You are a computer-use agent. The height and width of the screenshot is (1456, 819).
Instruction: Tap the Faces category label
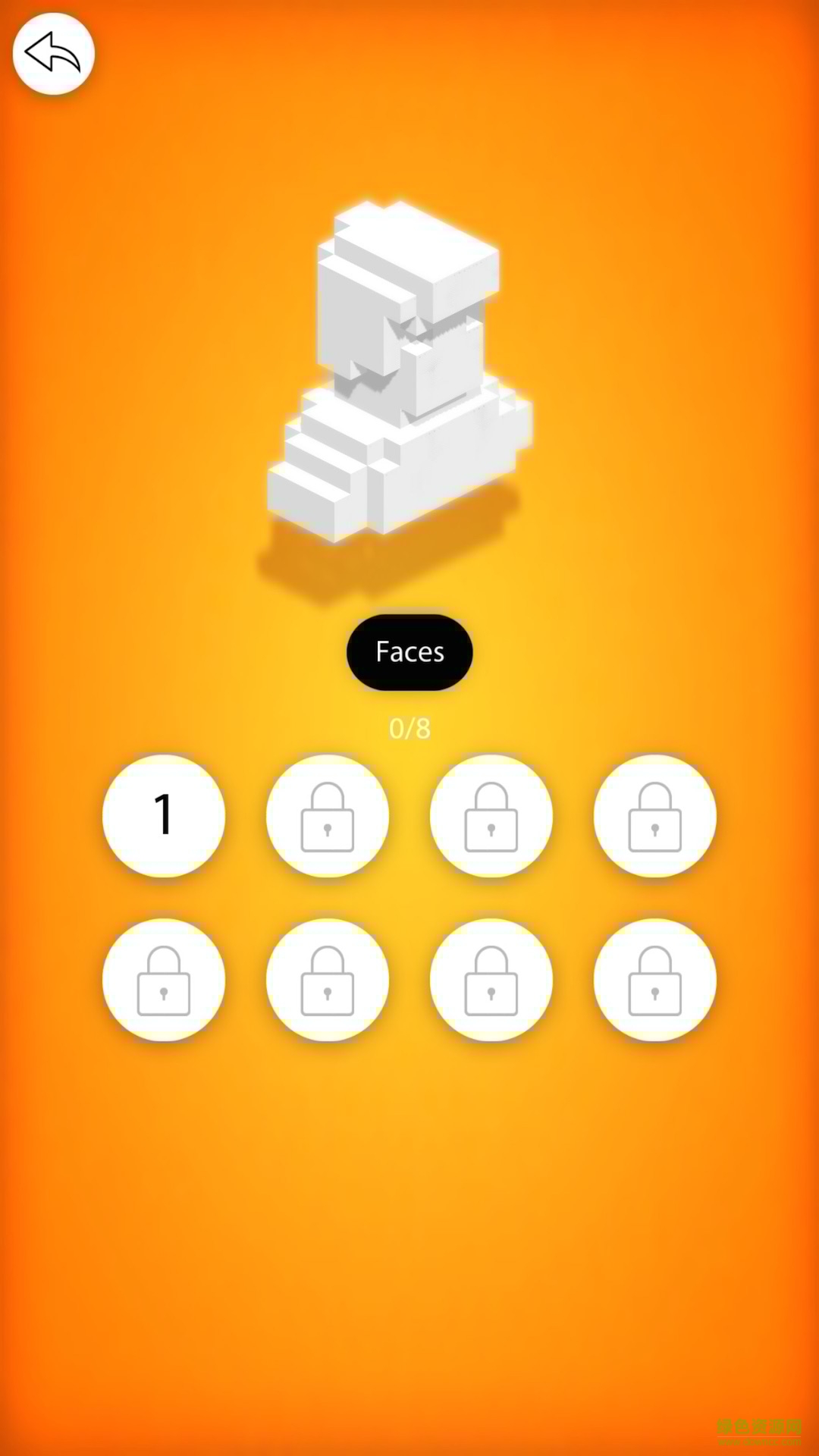(x=409, y=652)
